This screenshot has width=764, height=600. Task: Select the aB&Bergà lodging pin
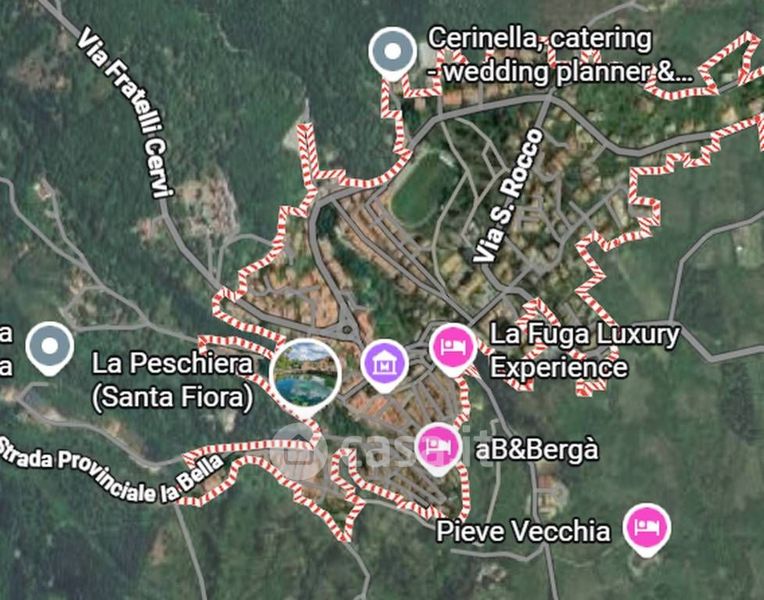point(439,447)
